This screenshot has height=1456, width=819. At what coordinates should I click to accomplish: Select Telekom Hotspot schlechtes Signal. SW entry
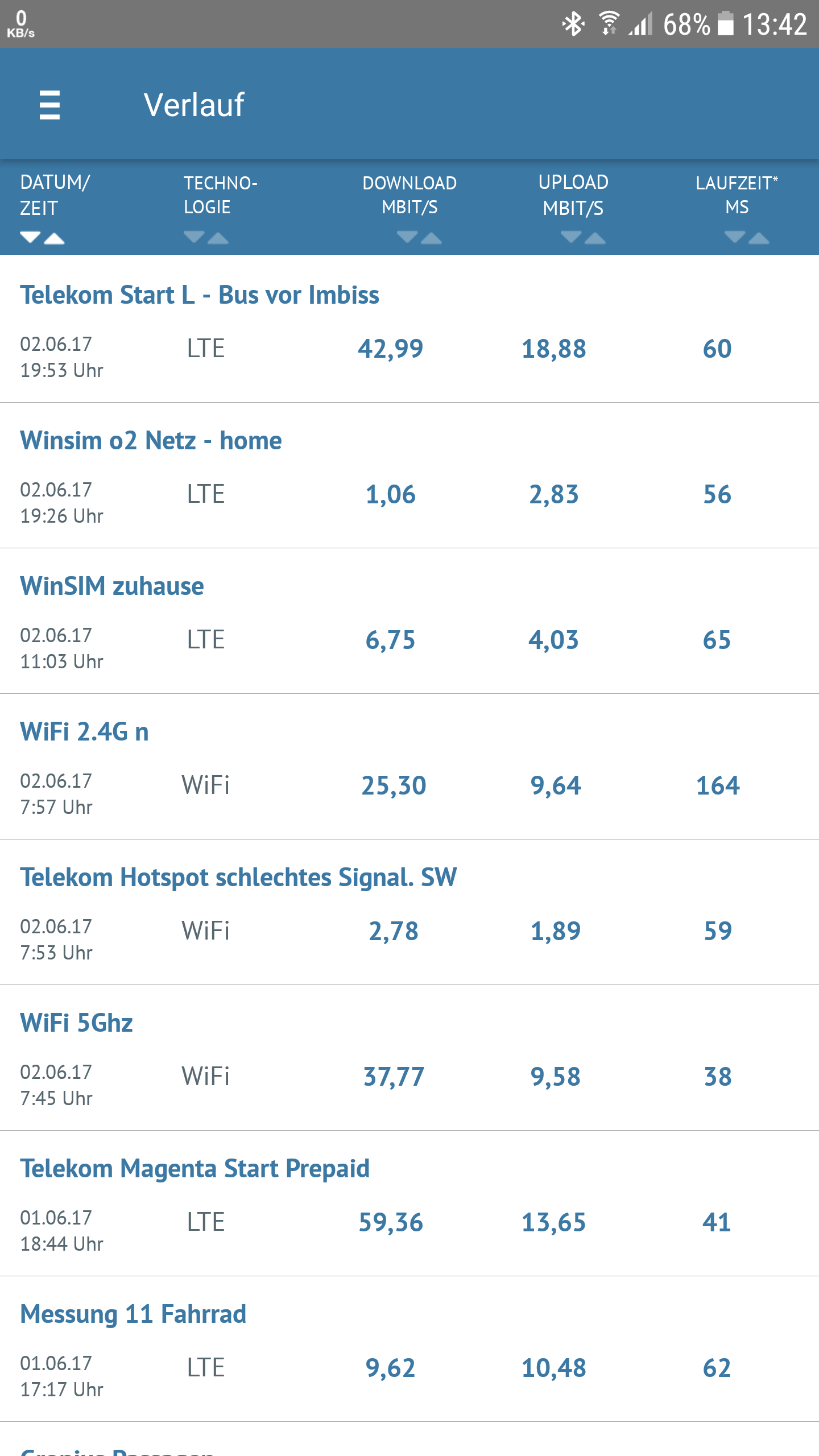pos(409,912)
